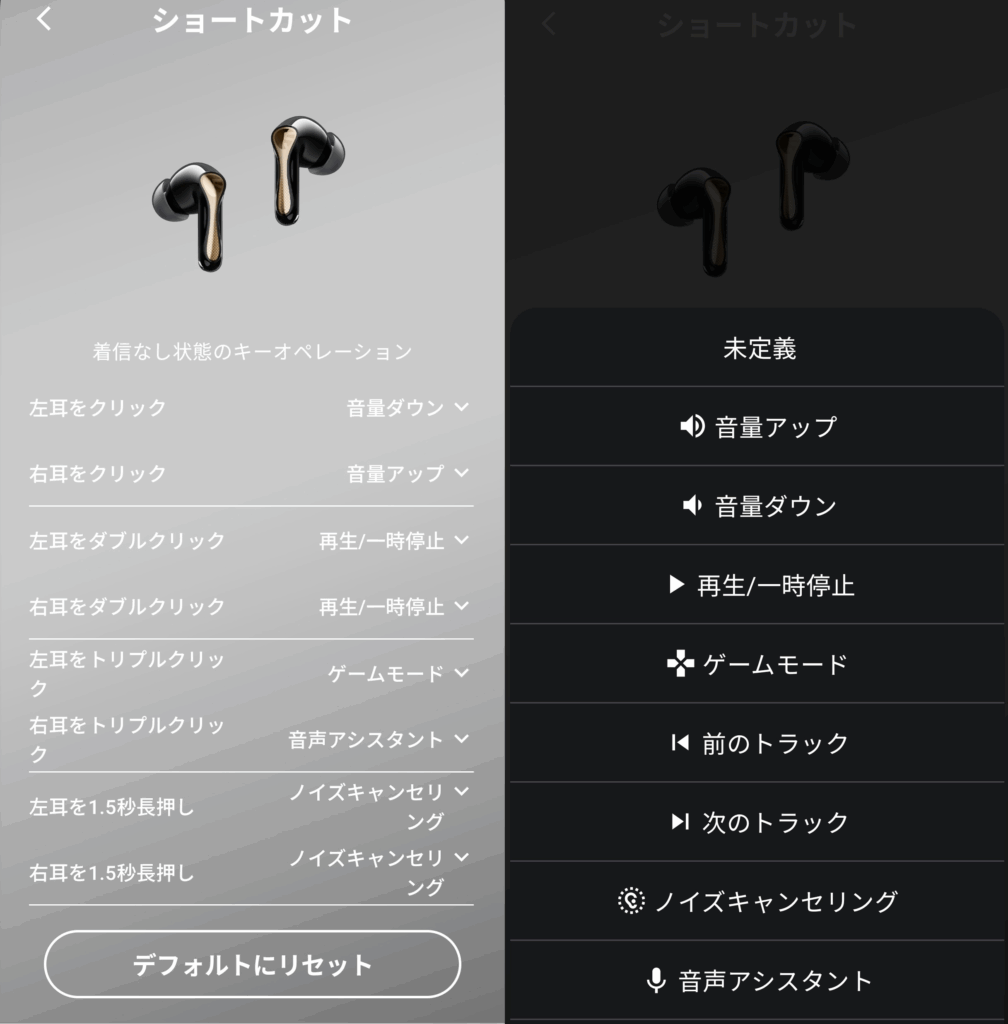Image resolution: width=1008 pixels, height=1024 pixels.
Task: Pick the ゲームモード option with gamepad icon
Action: click(759, 664)
